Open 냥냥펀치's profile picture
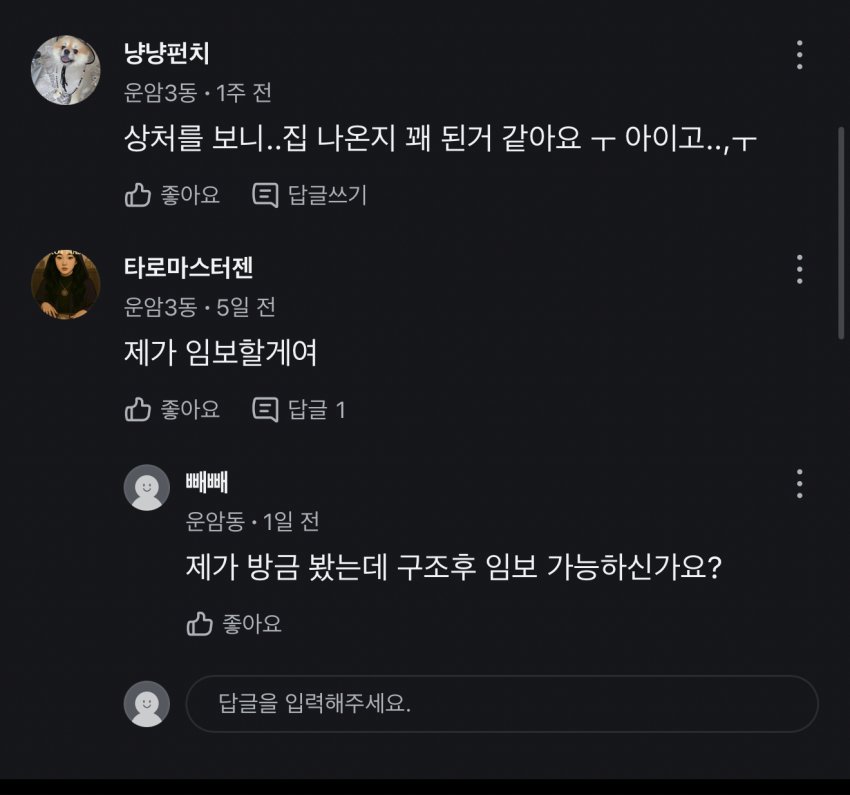This screenshot has height=795, width=850. [x=66, y=70]
